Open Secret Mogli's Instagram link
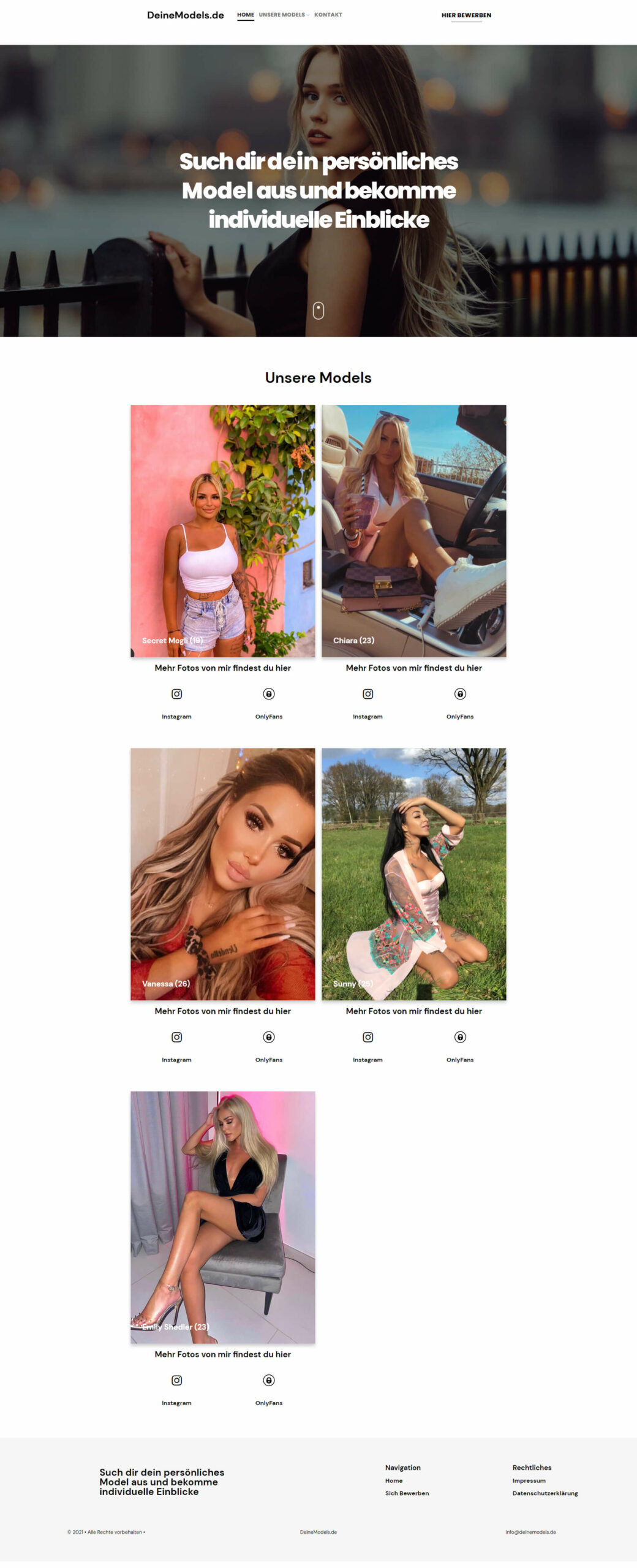637x1568 pixels. pos(176,694)
